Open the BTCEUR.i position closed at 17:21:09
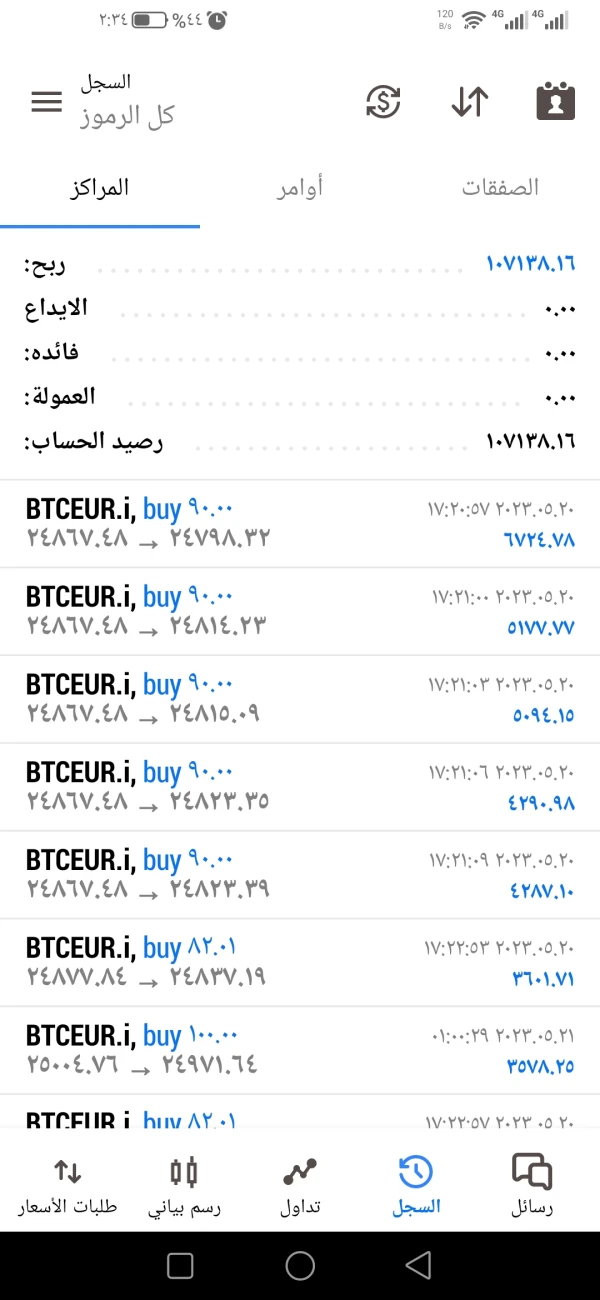This screenshot has height=1300, width=600. point(300,875)
